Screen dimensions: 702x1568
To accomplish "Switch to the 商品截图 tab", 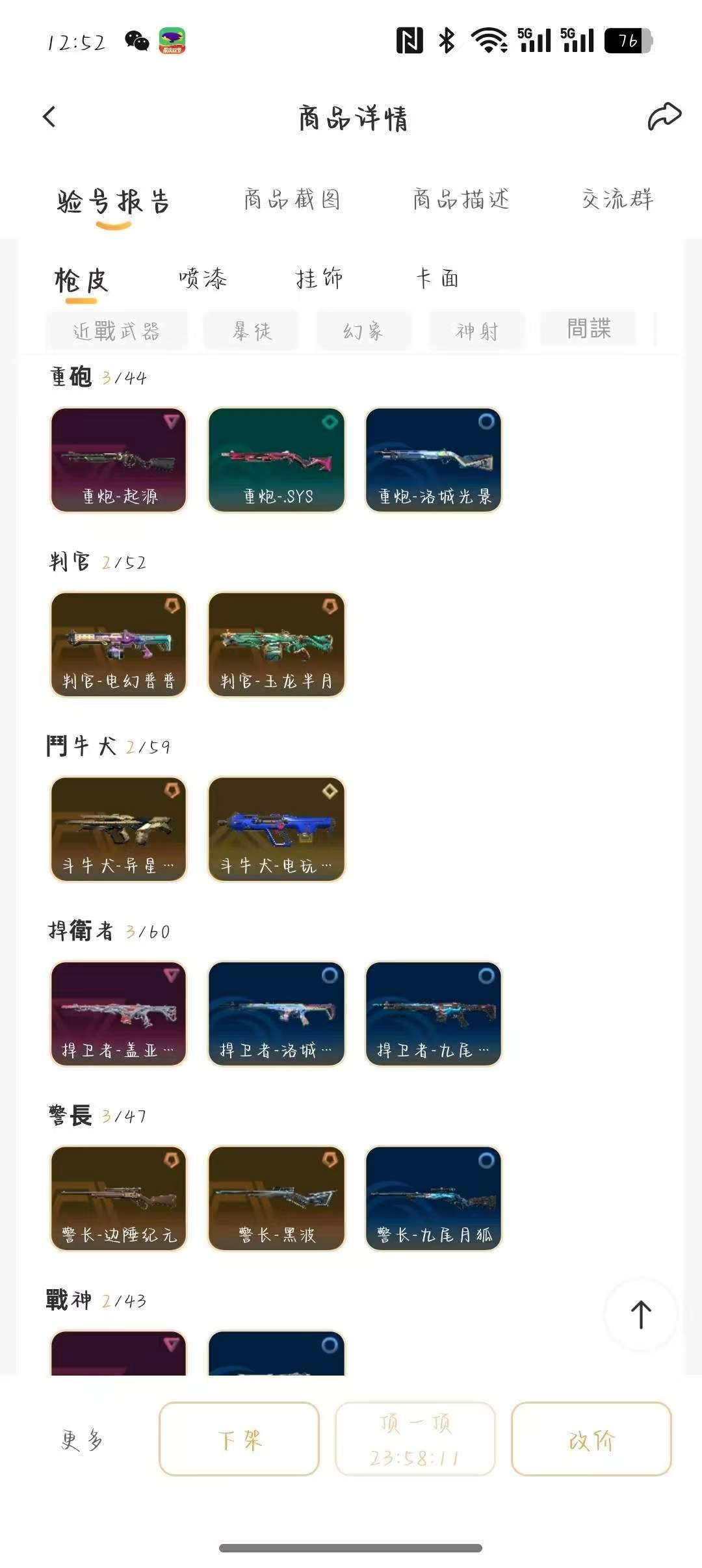I will point(292,200).
